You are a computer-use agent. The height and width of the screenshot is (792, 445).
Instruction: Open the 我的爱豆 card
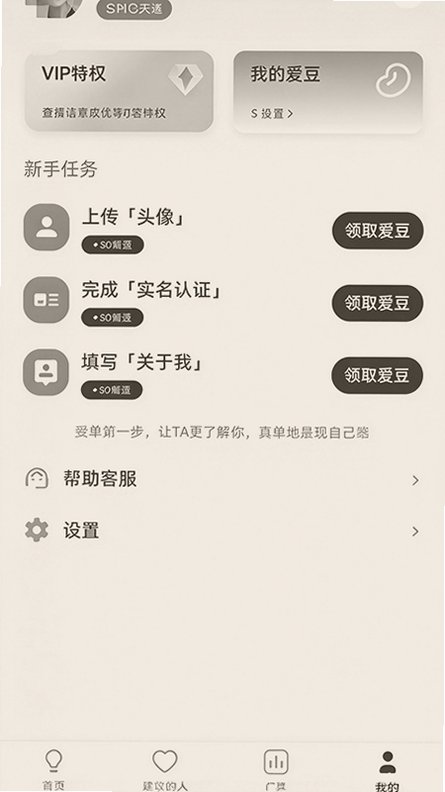coord(328,92)
